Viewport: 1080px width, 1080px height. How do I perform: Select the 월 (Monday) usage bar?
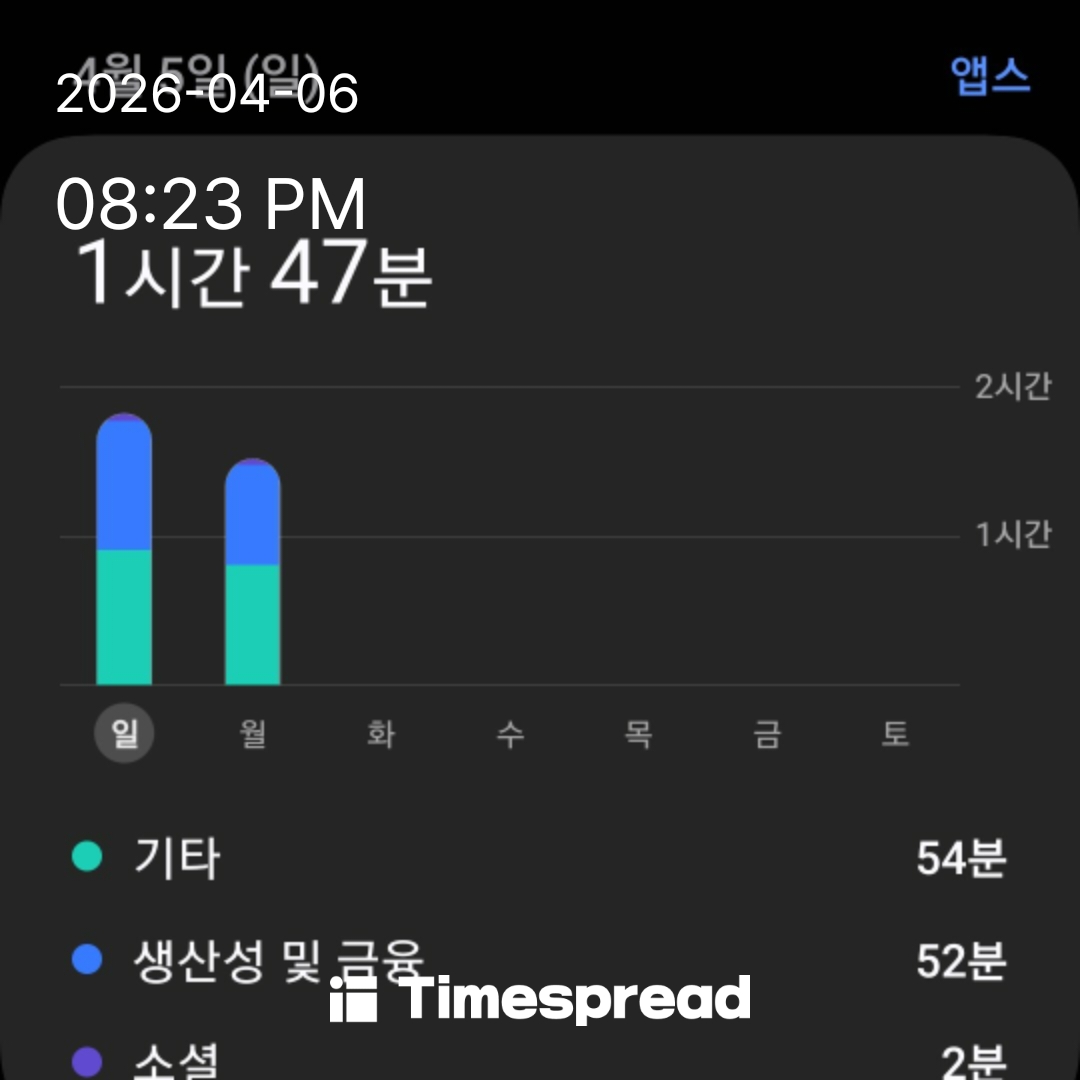coord(252,573)
